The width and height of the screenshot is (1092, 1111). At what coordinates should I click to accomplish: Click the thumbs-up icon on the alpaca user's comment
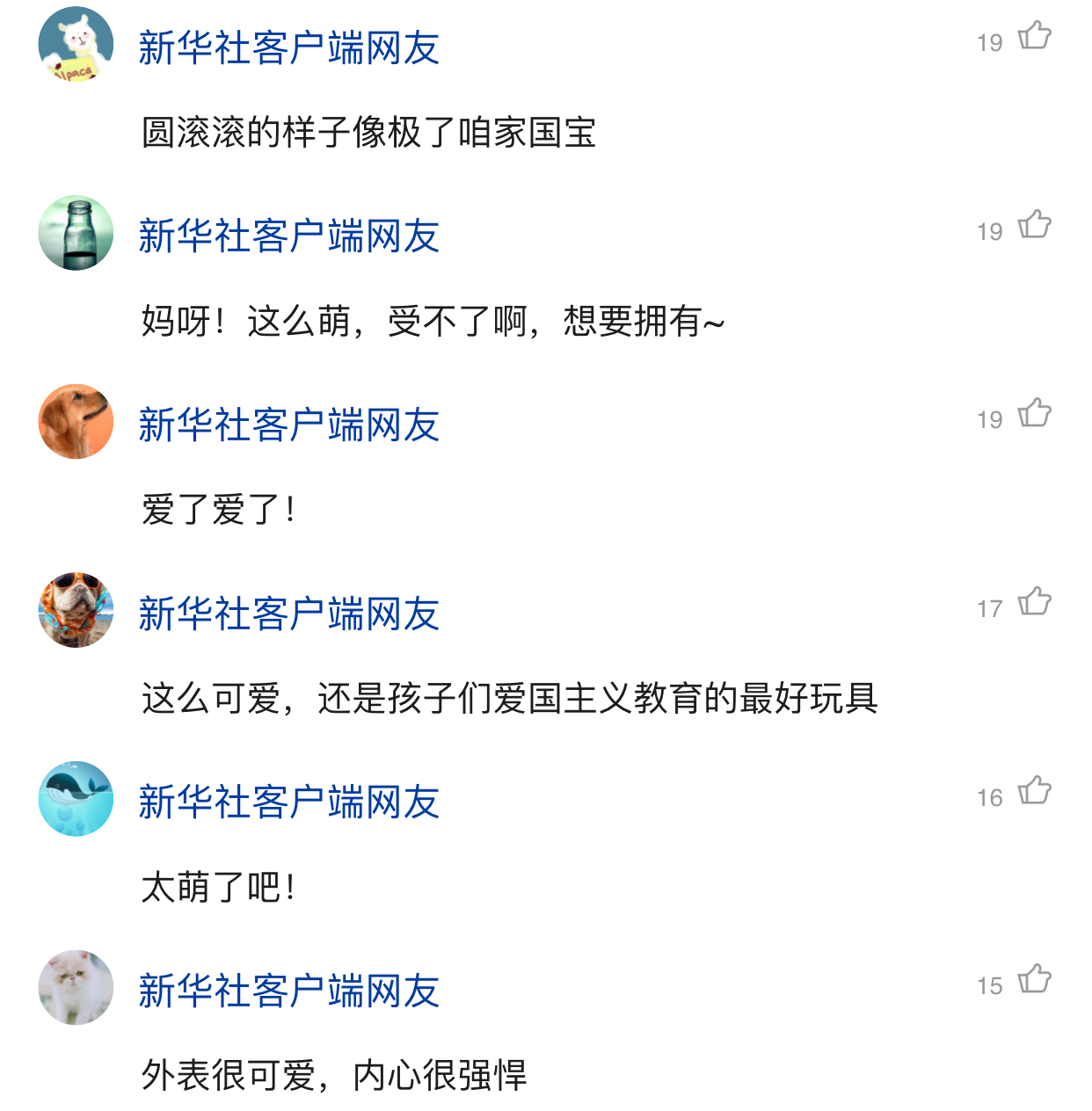coord(1035,37)
